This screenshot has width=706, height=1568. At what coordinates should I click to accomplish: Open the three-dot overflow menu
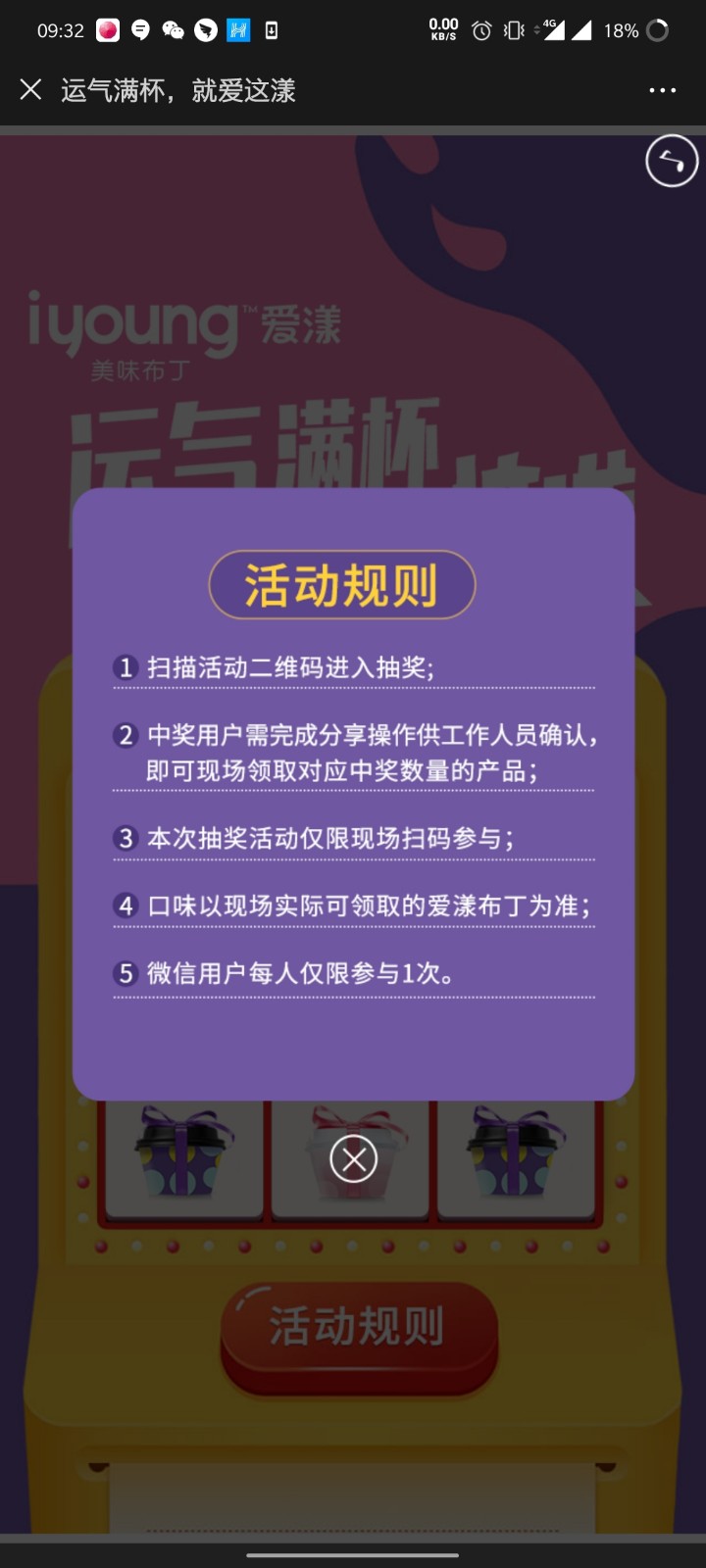(x=662, y=90)
